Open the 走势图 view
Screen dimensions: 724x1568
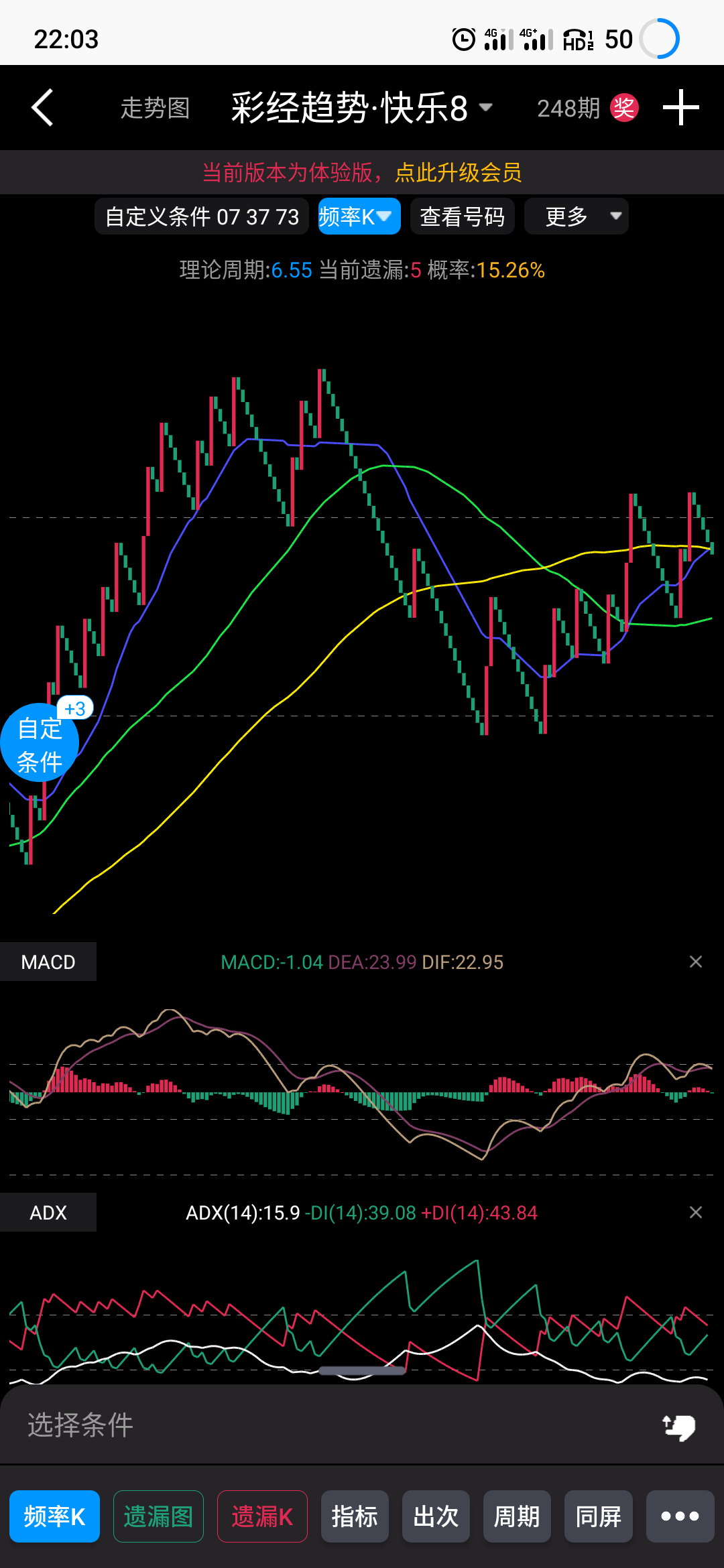[155, 108]
